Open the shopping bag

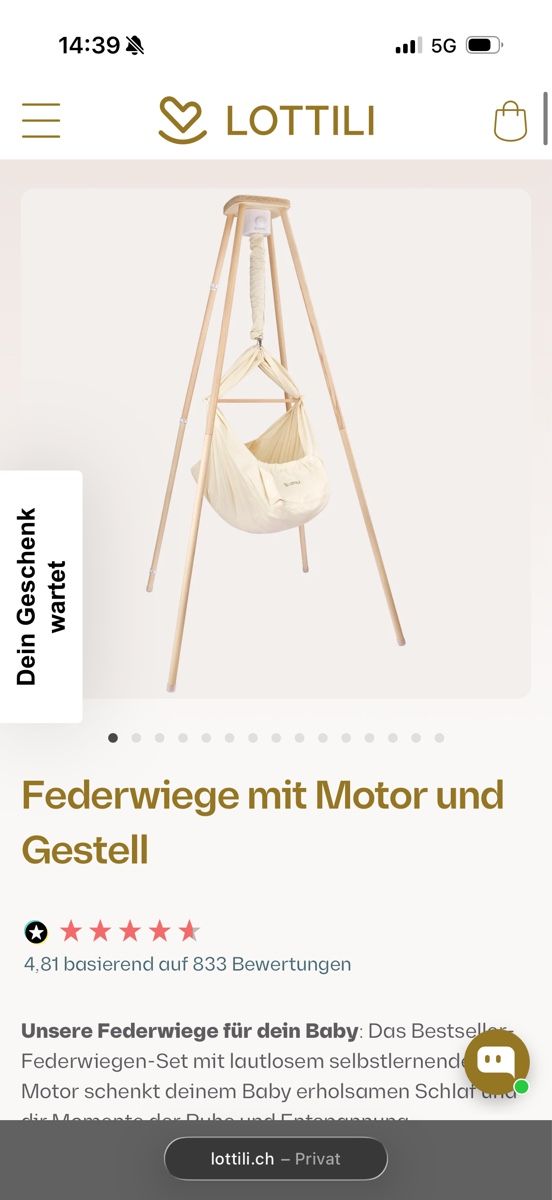click(x=510, y=121)
